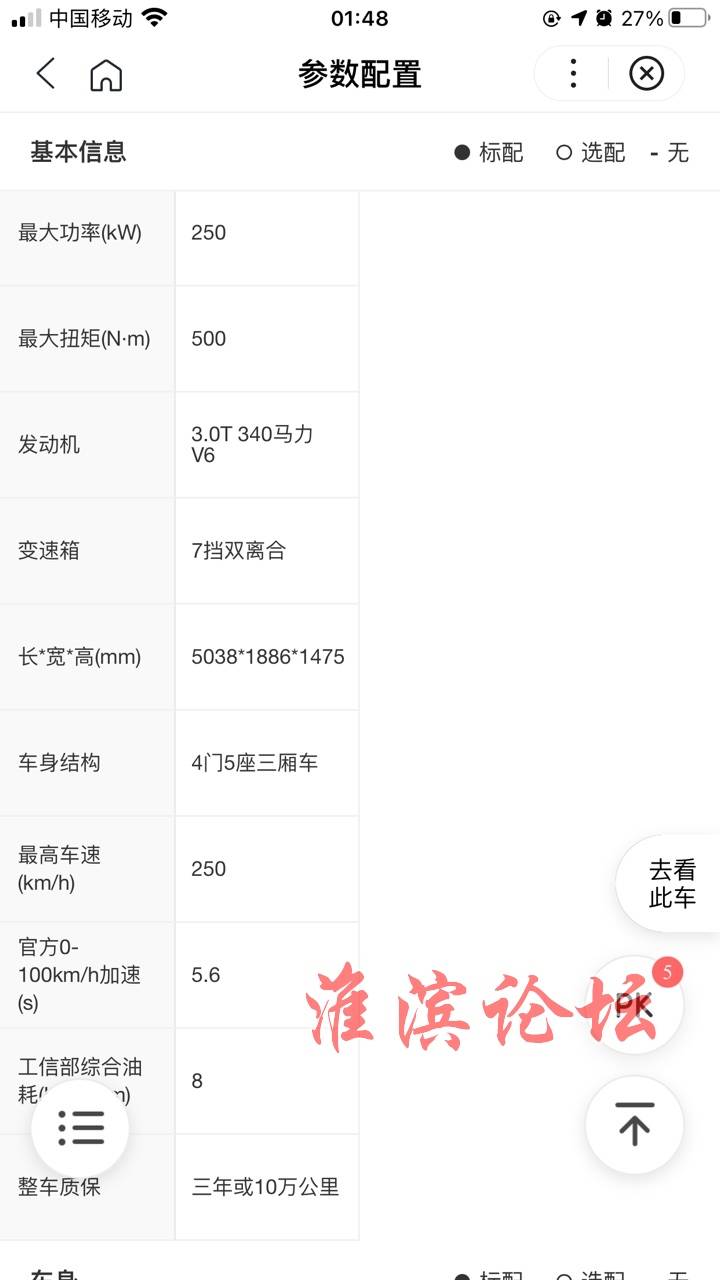Open the home page icon
This screenshot has width=720, height=1280.
[x=106, y=74]
